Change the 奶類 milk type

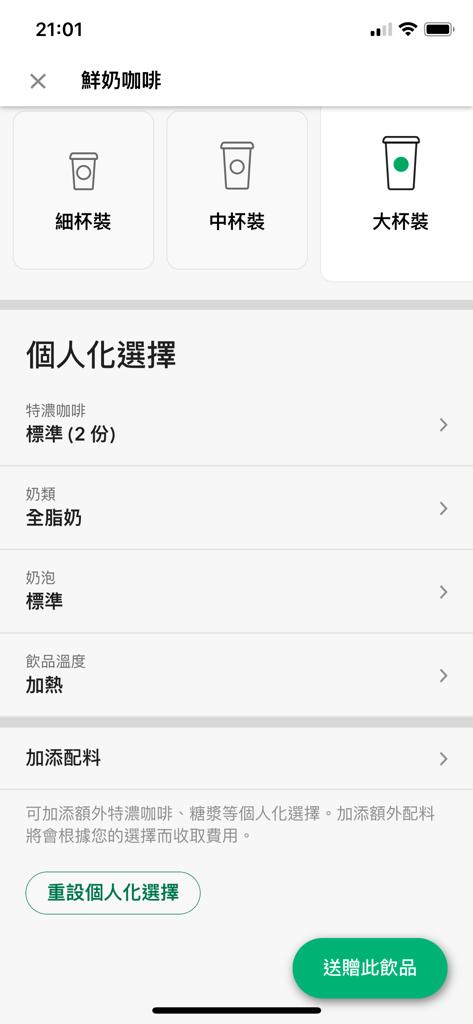click(236, 508)
